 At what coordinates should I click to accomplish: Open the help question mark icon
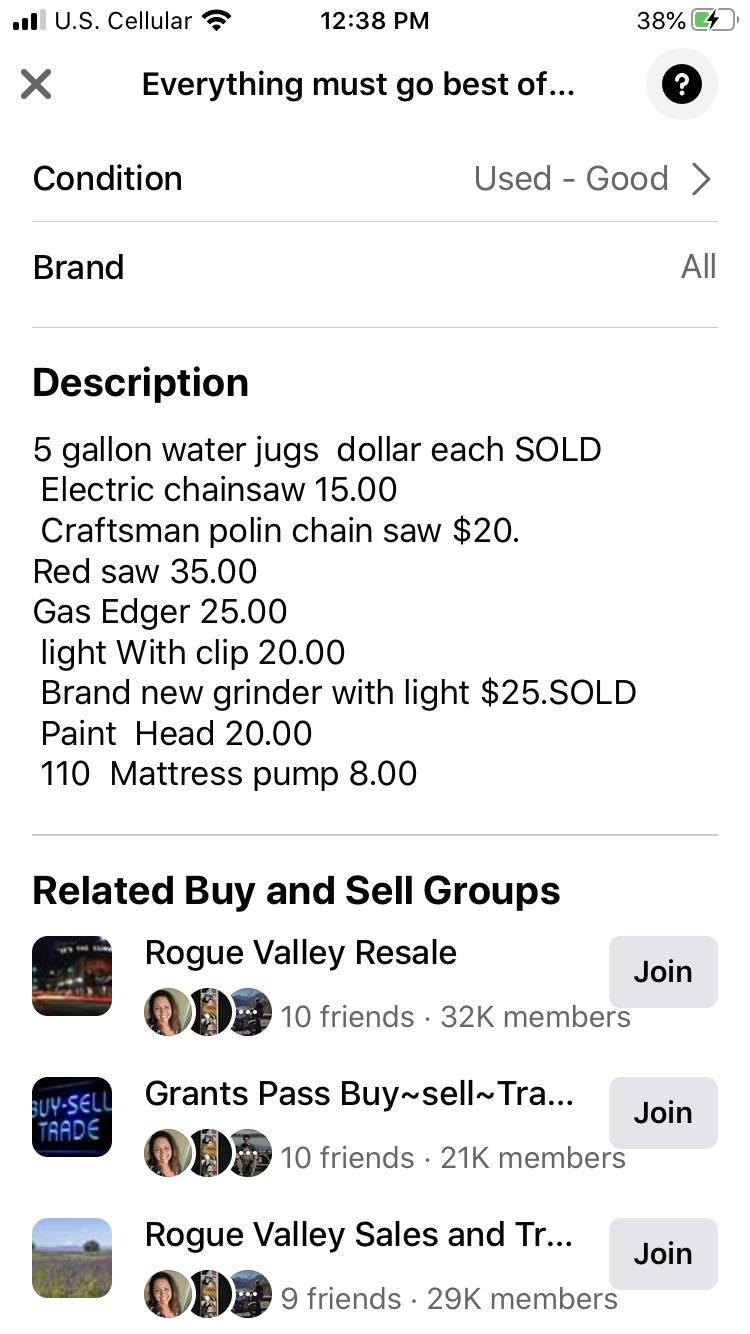click(x=681, y=85)
